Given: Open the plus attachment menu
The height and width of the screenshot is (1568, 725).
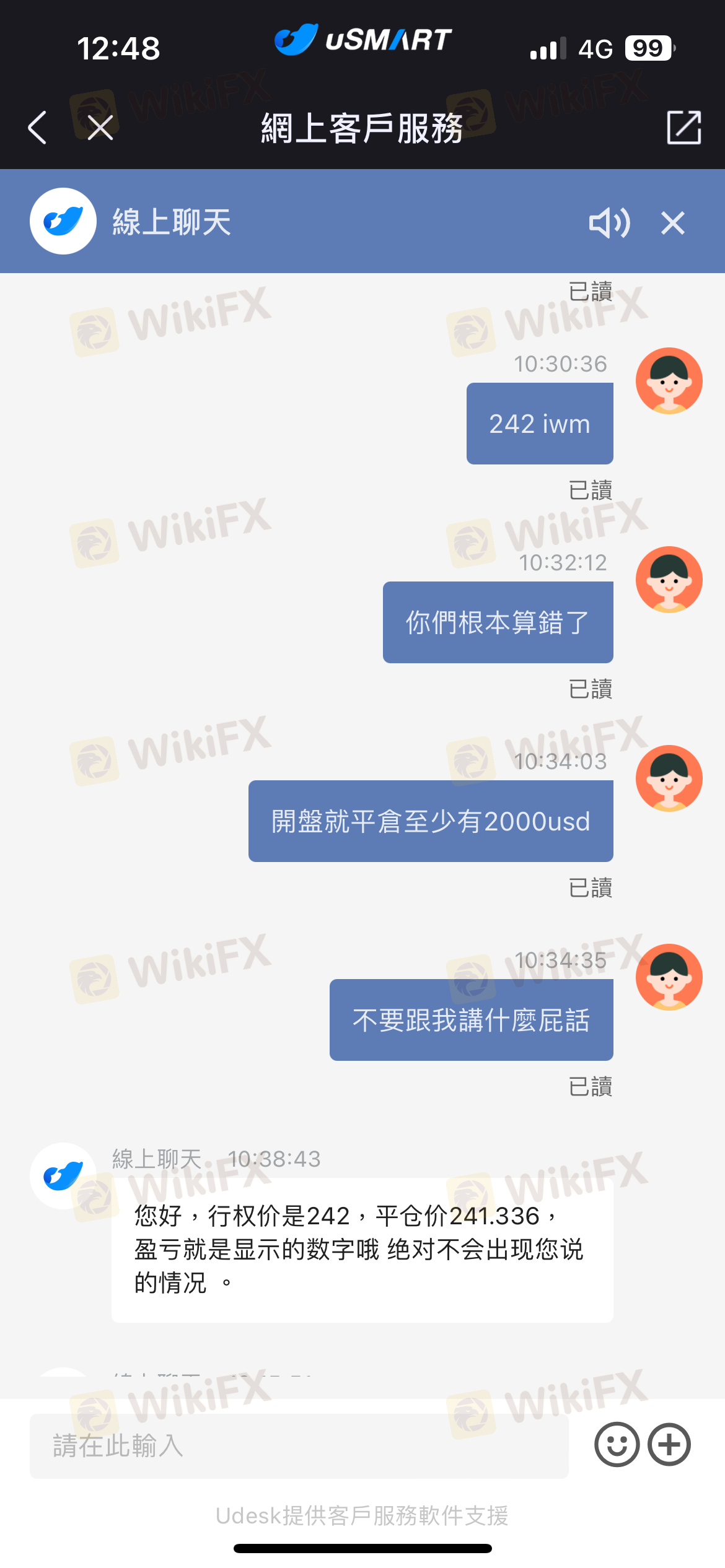Looking at the screenshot, I should [669, 1445].
